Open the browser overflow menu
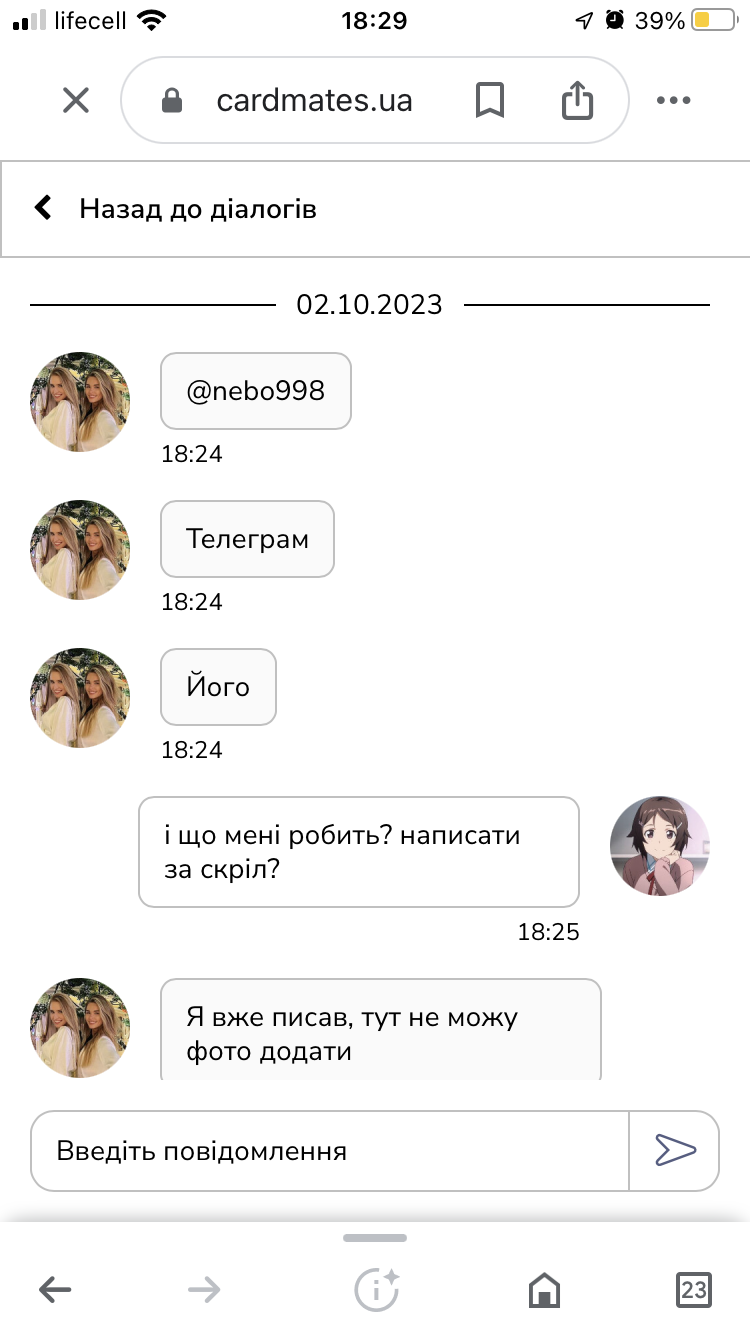The width and height of the screenshot is (750, 1334). 673,100
